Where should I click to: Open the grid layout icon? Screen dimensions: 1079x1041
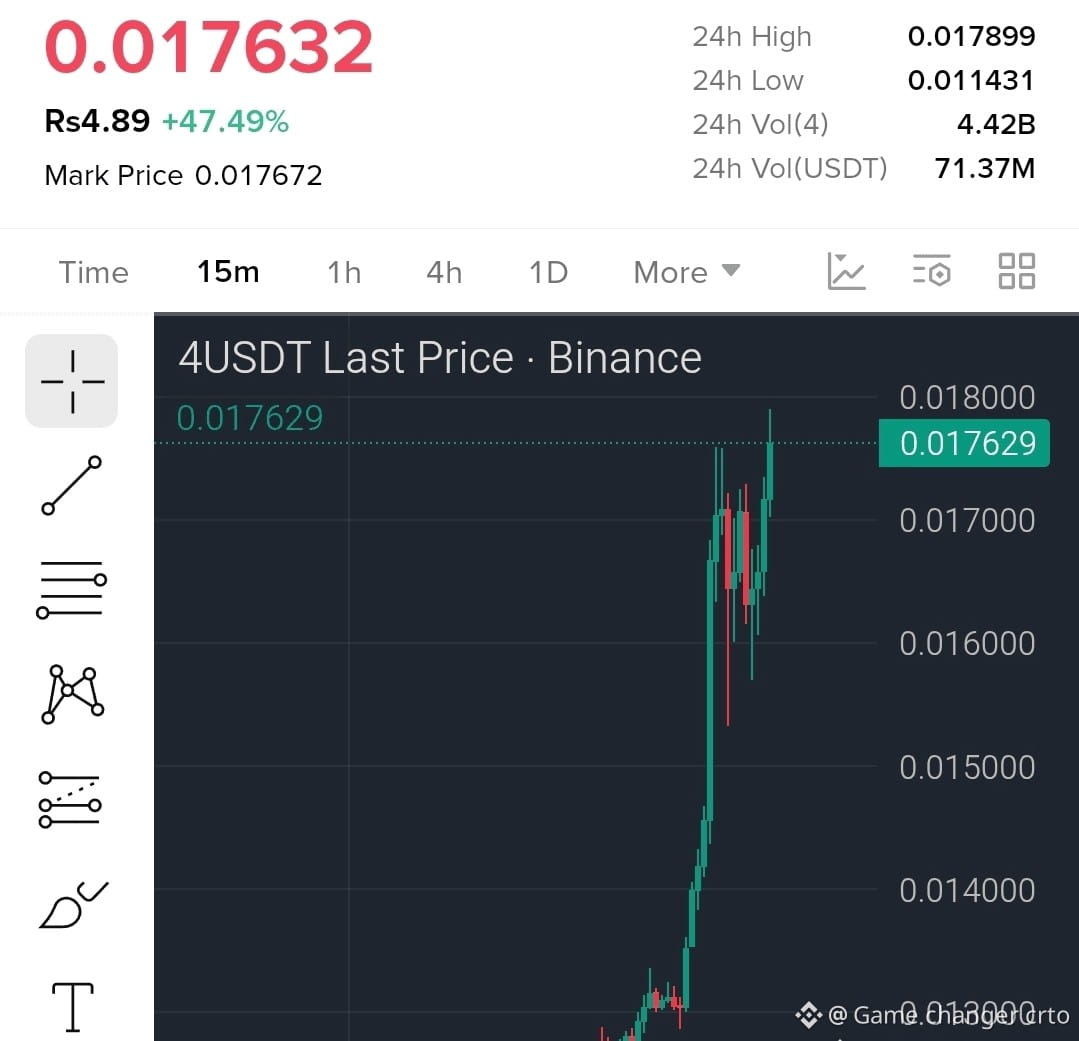(x=1017, y=270)
